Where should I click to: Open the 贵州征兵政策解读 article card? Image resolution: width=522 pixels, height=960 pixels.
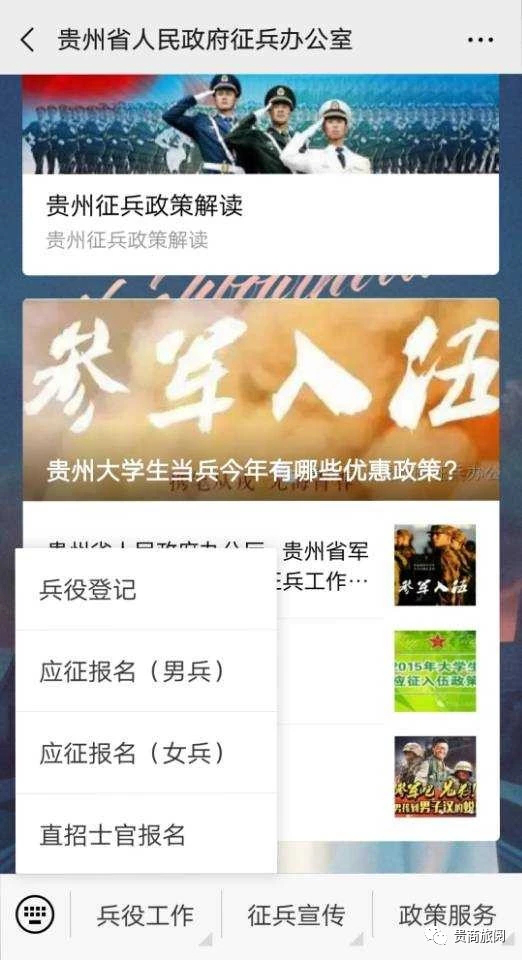(x=261, y=174)
